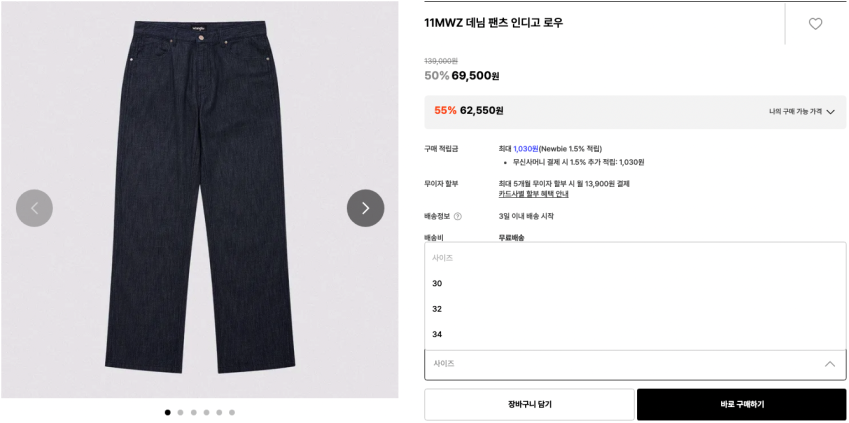The width and height of the screenshot is (849, 423).
Task: Add the jeans to your wishlist
Action: click(815, 24)
